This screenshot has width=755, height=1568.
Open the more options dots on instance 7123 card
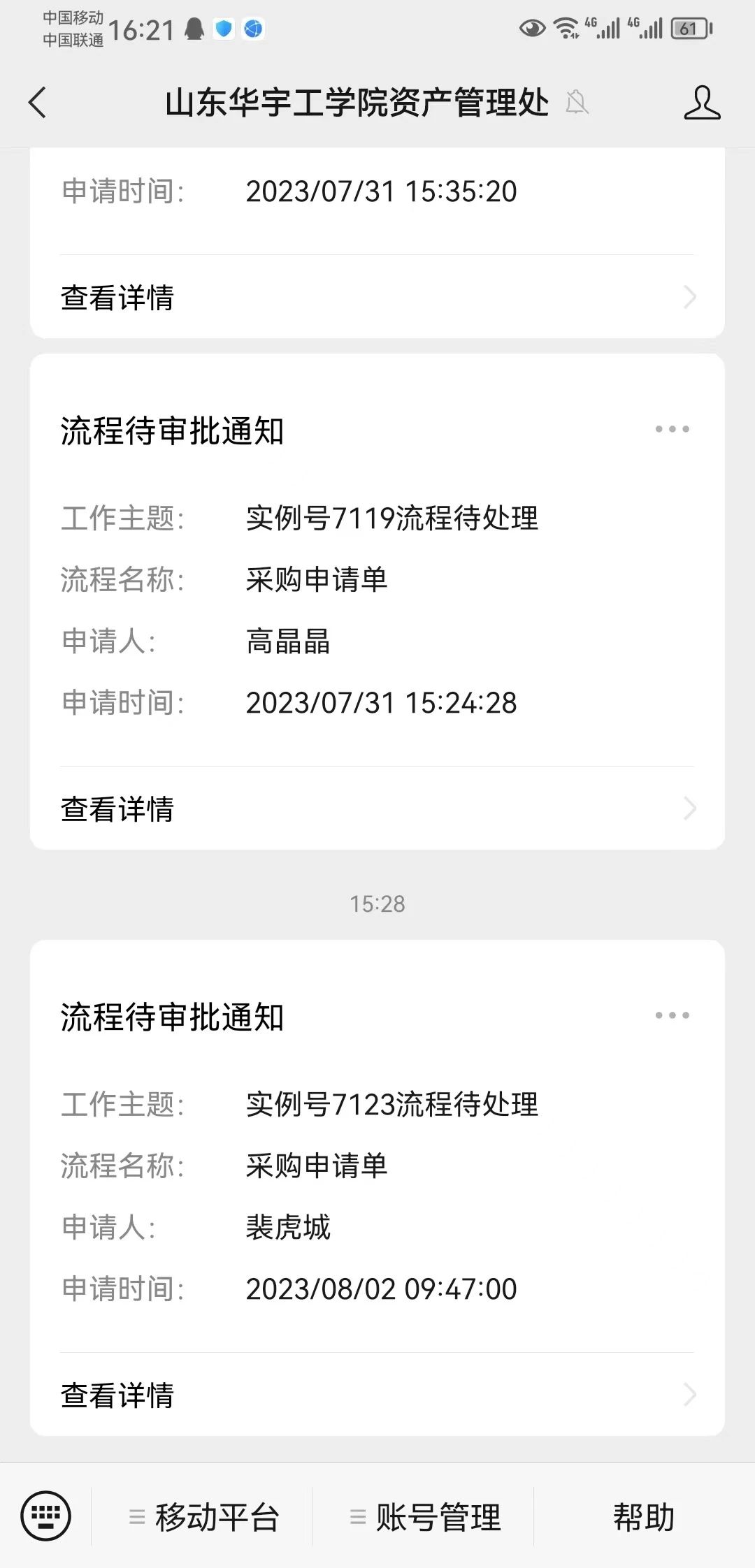(672, 1015)
